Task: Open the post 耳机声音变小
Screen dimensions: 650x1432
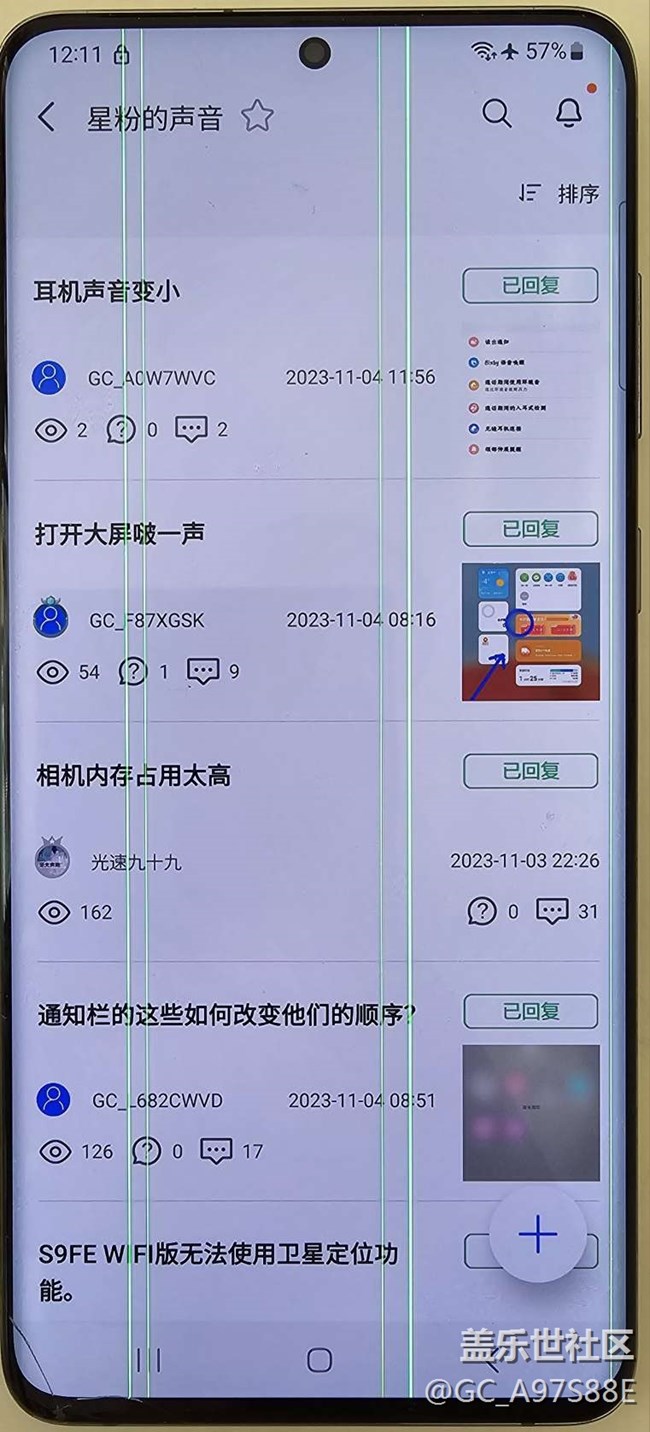Action: [107, 291]
